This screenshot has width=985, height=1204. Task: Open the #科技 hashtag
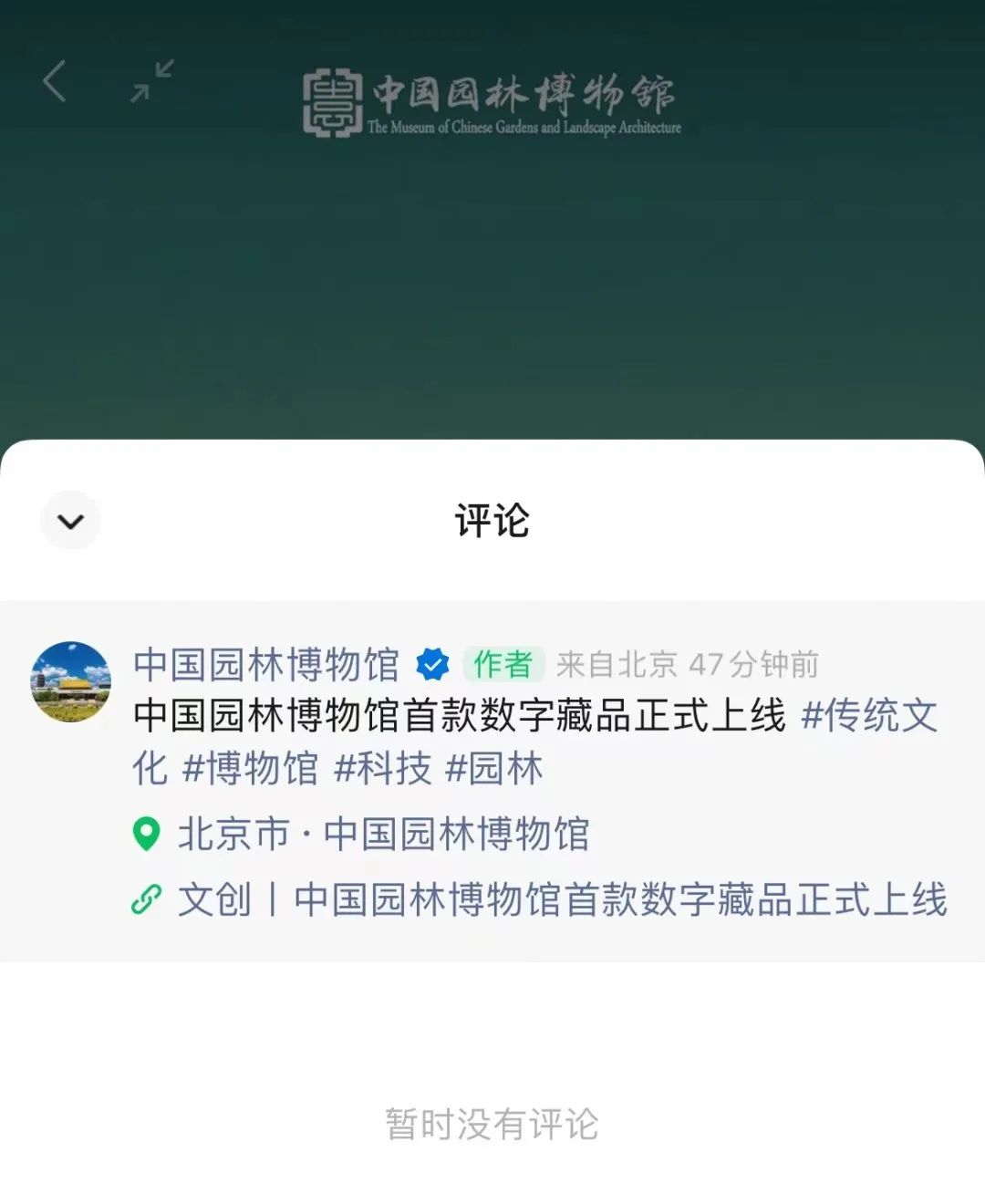tap(382, 768)
